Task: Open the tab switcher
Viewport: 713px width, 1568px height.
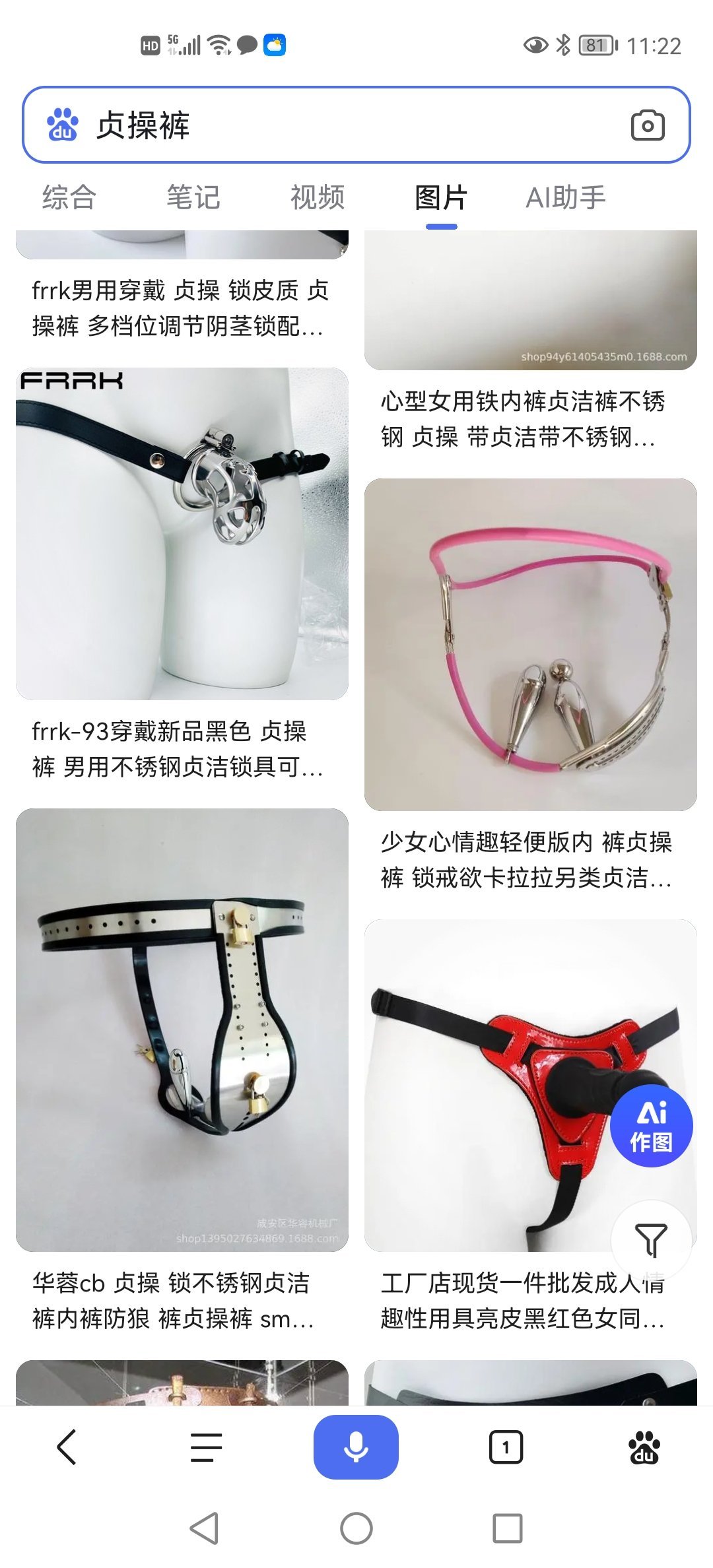Action: pyautogui.click(x=506, y=1447)
